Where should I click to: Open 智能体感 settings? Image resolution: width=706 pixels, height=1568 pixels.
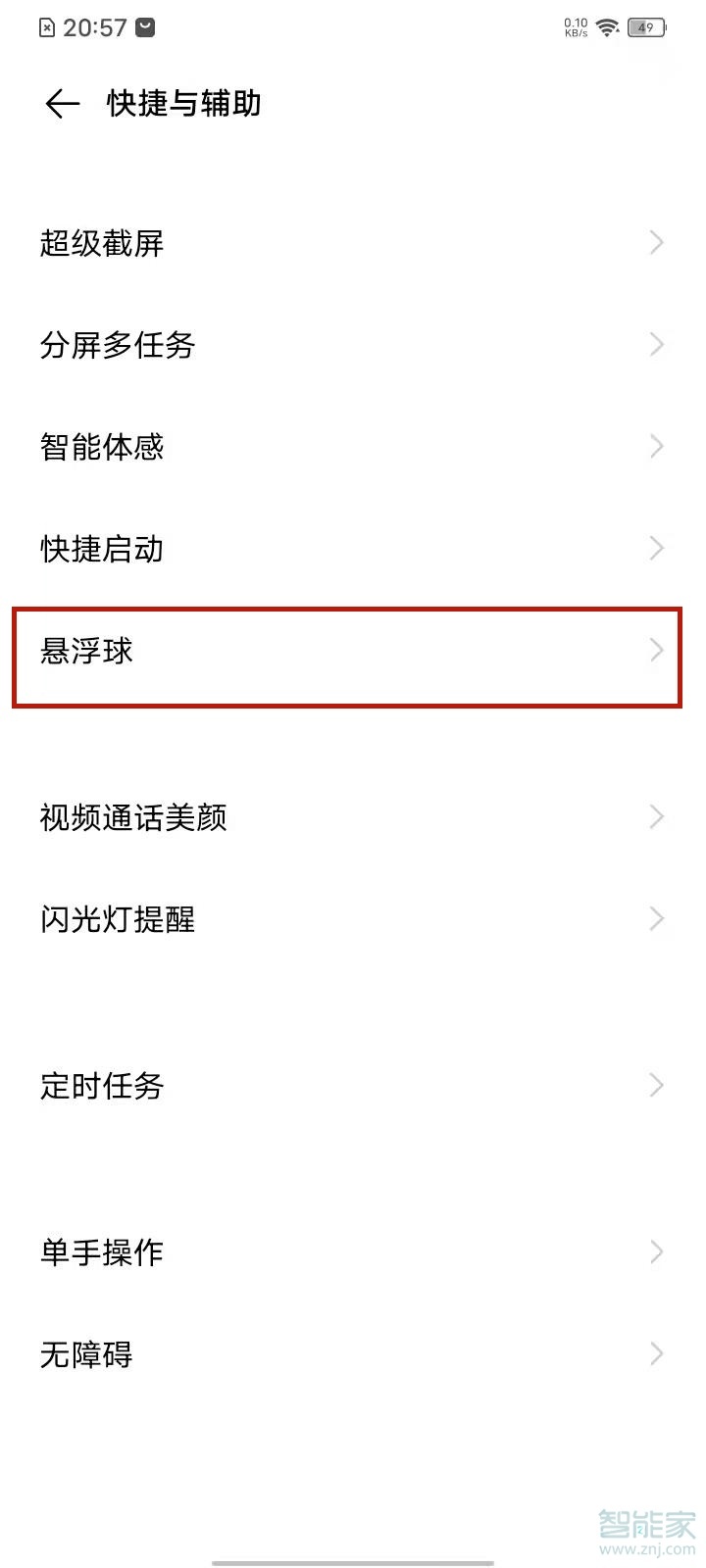point(352,447)
